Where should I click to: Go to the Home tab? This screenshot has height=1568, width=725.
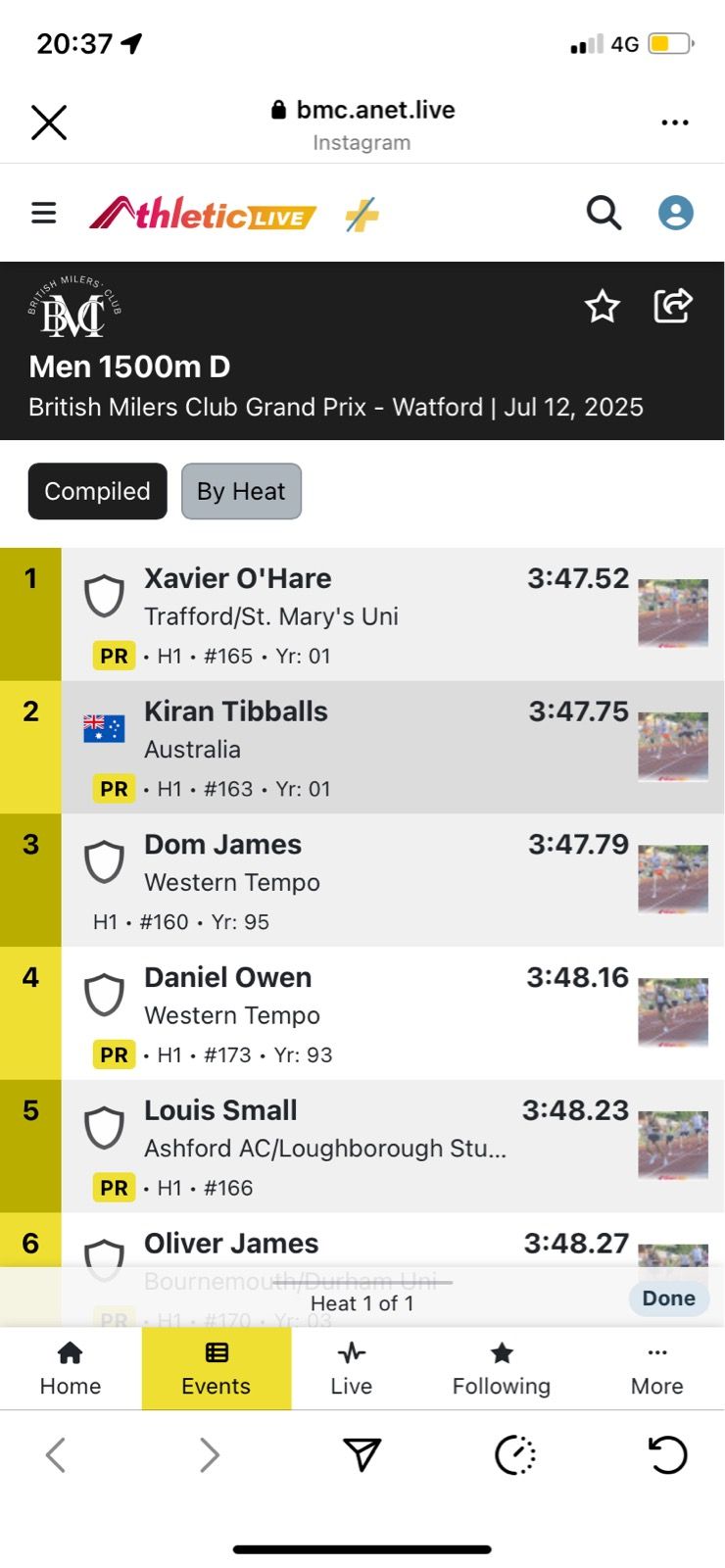point(71,1369)
